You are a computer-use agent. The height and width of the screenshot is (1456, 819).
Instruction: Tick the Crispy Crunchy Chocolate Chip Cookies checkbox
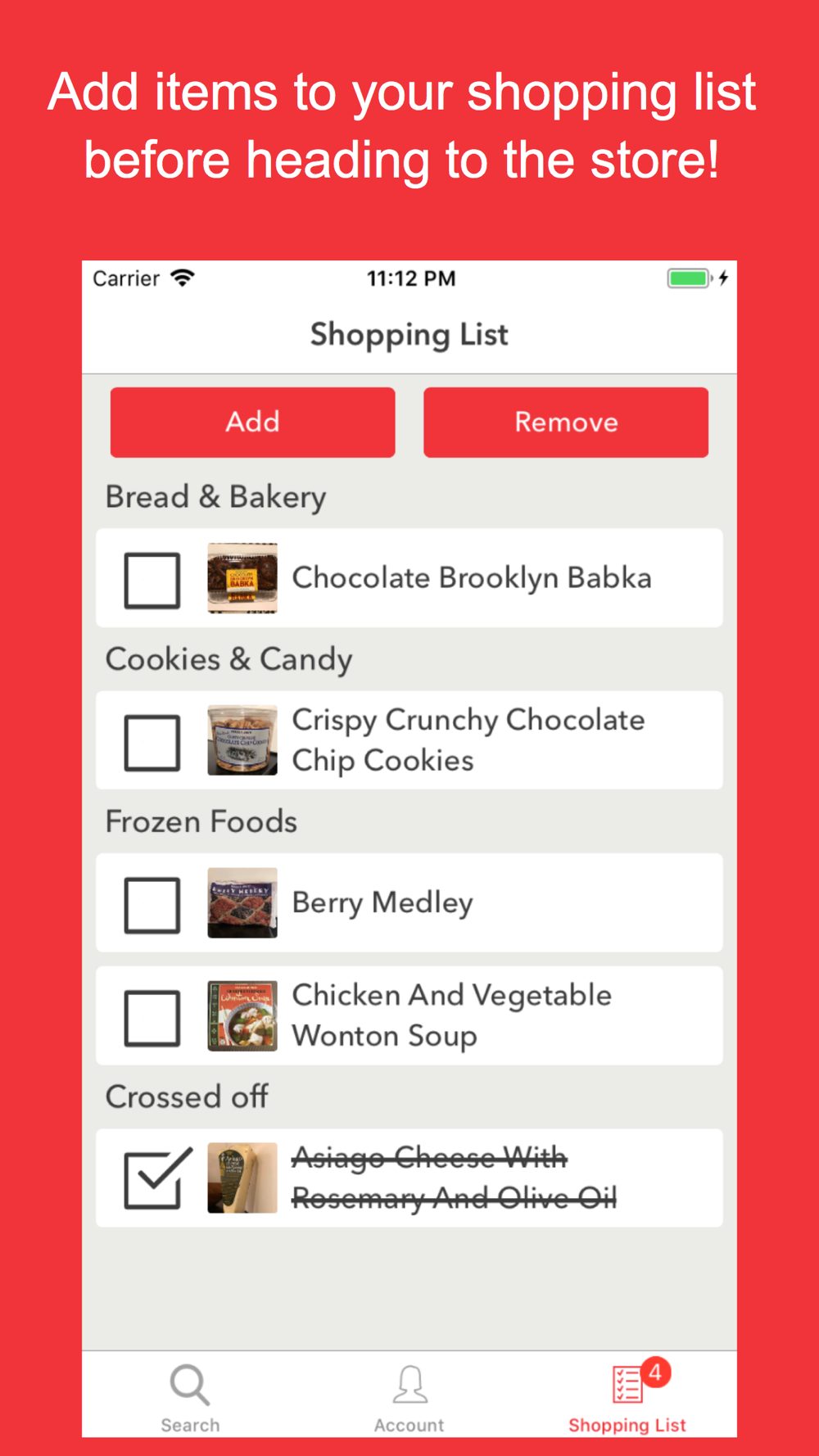pyautogui.click(x=152, y=742)
